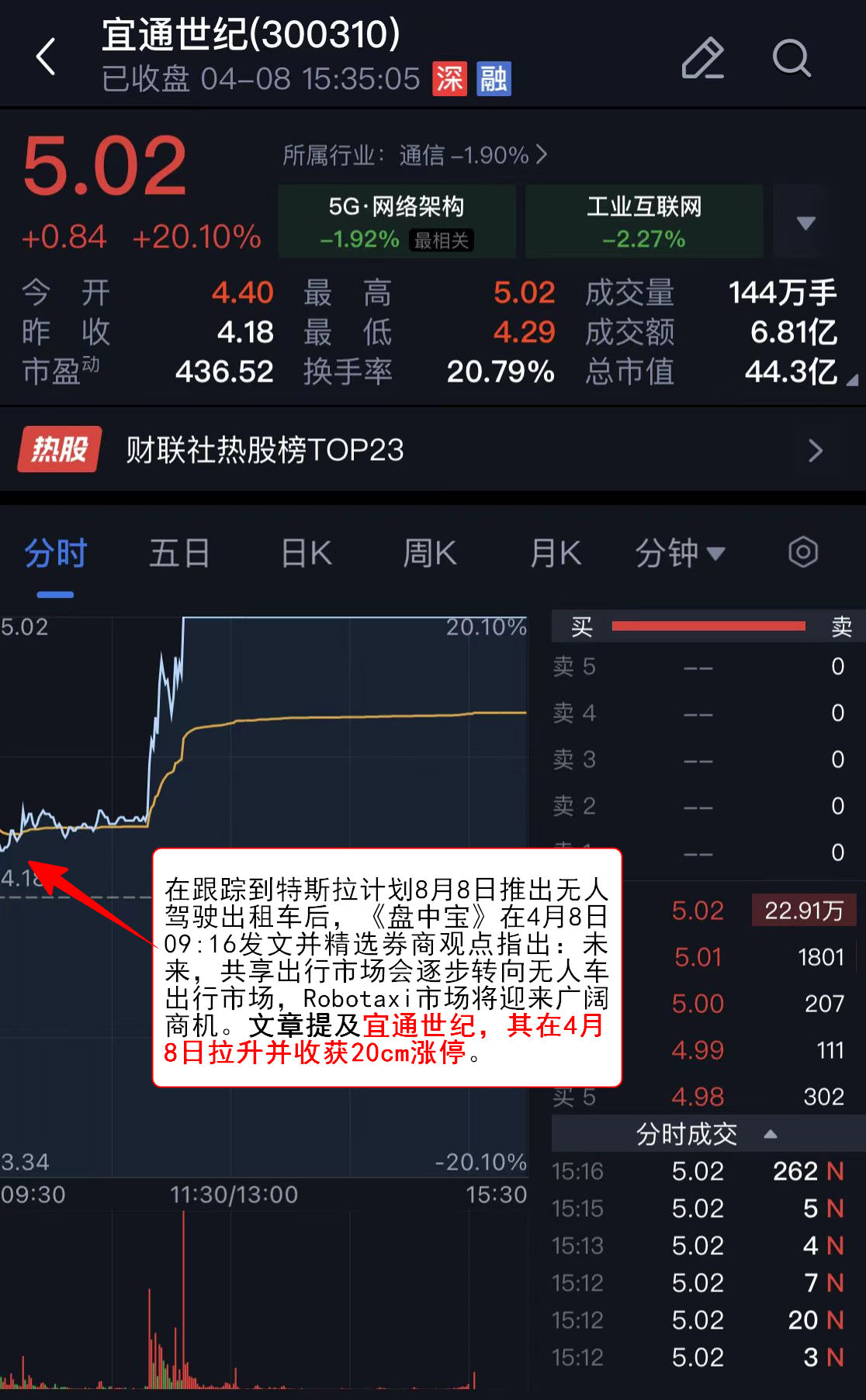Expand the market data corner triangle

tap(852, 380)
